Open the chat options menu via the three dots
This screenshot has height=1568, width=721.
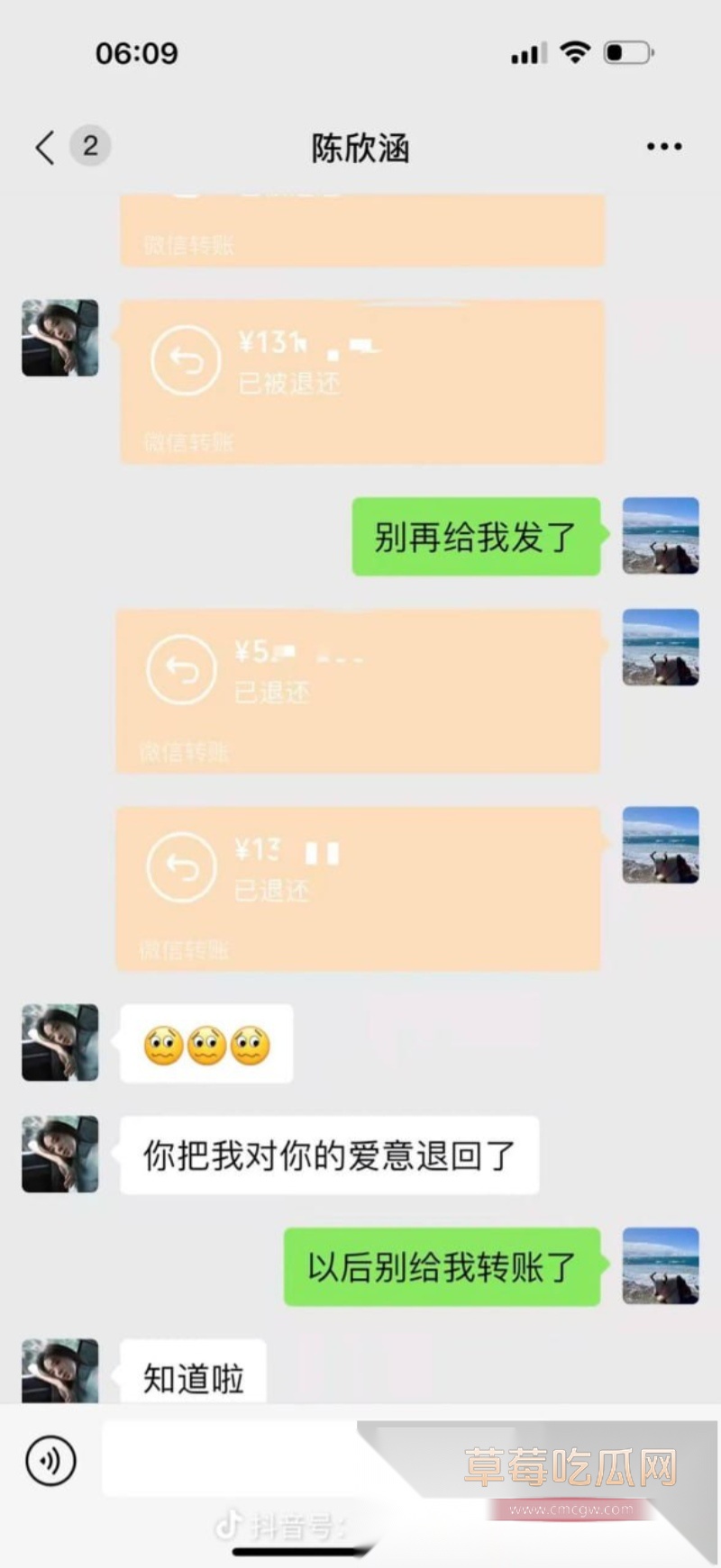tap(664, 146)
